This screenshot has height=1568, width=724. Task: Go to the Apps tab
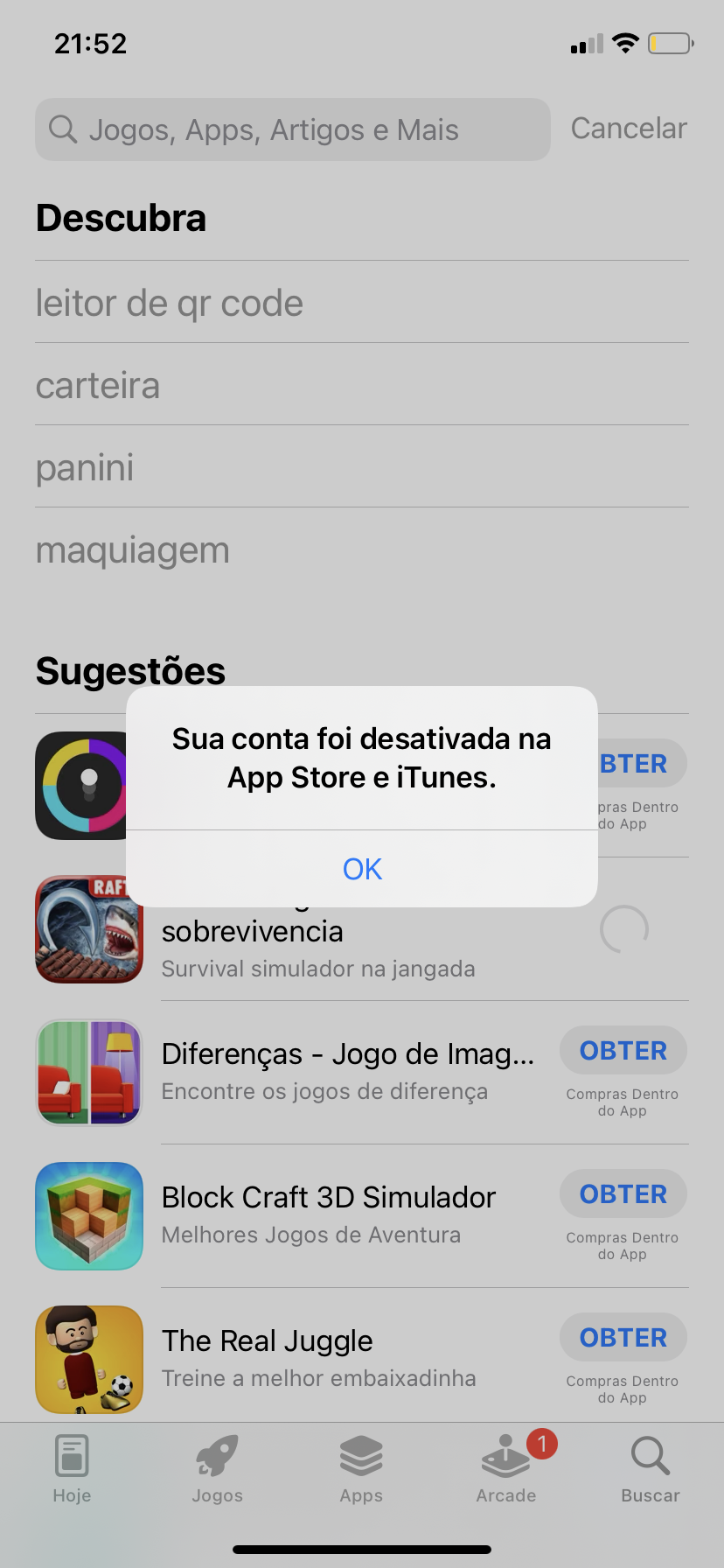pyautogui.click(x=361, y=1470)
